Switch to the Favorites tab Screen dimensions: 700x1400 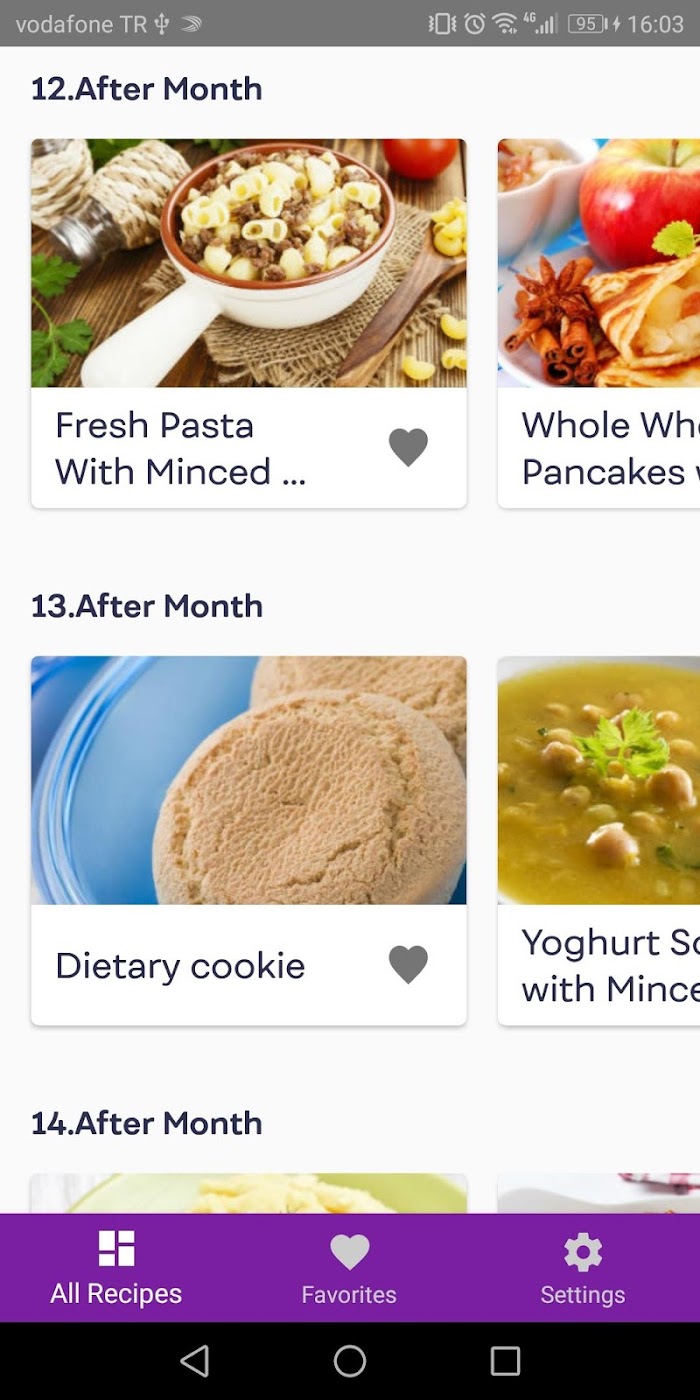(349, 1269)
